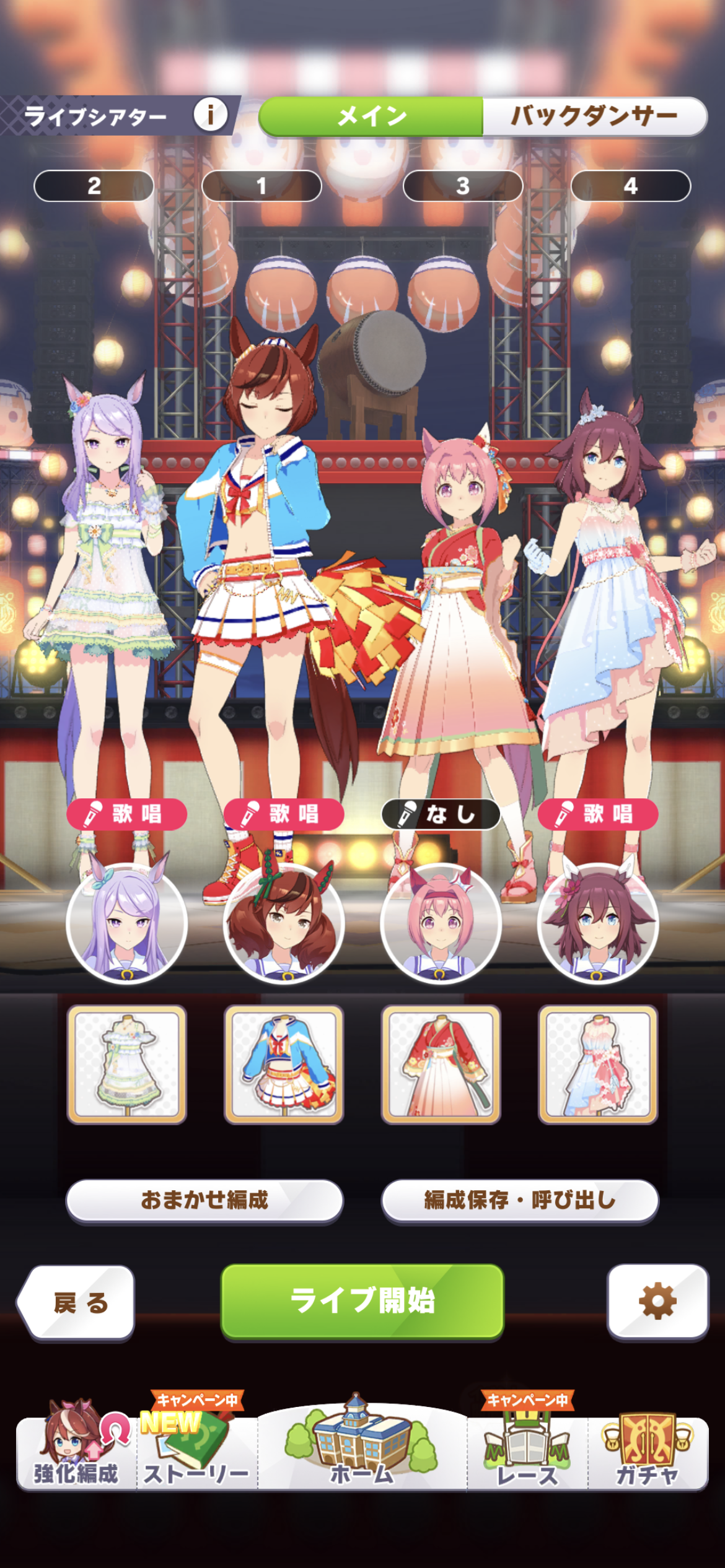
Task: Open the ガチャ tab
Action: 648,1452
